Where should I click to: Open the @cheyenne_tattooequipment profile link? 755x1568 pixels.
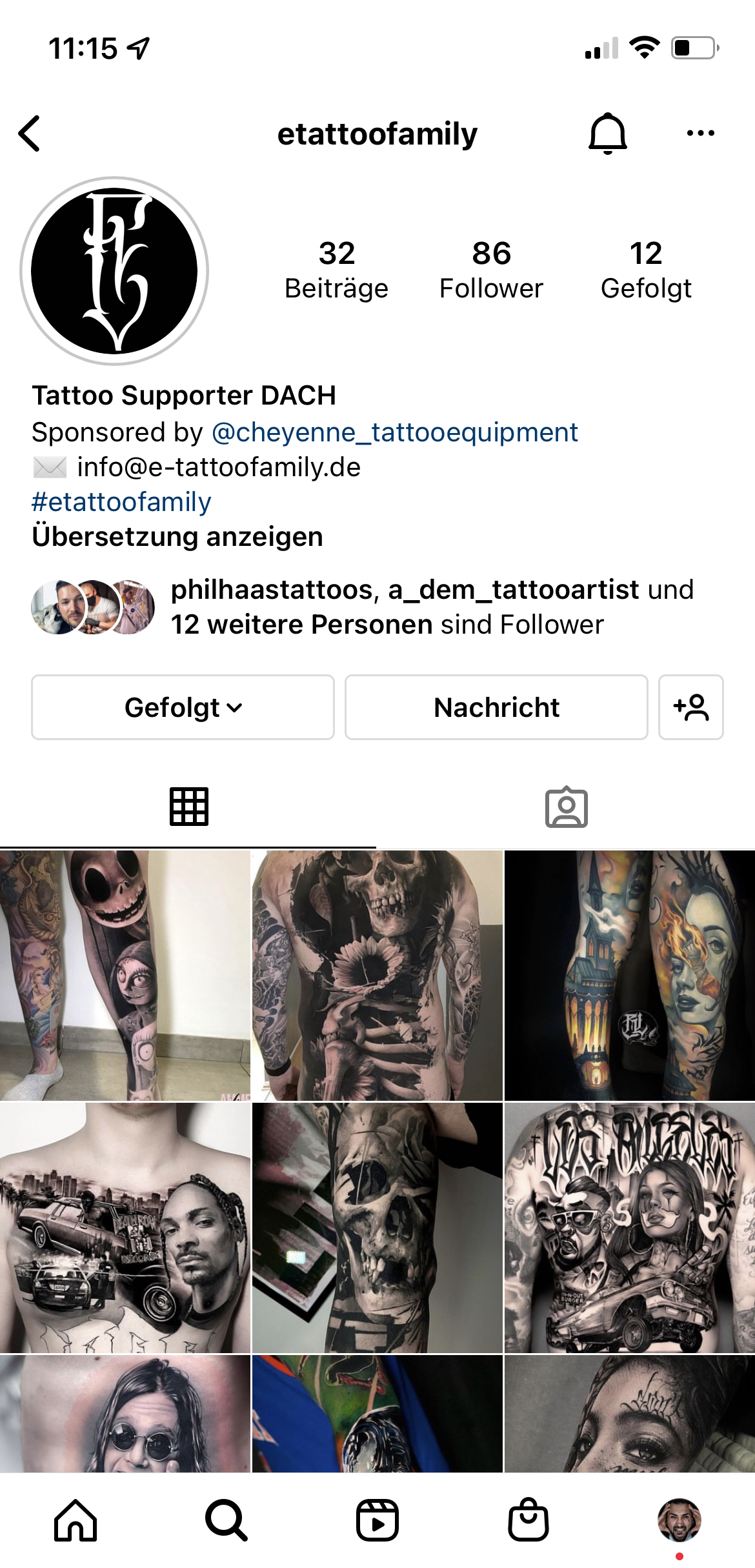(394, 432)
